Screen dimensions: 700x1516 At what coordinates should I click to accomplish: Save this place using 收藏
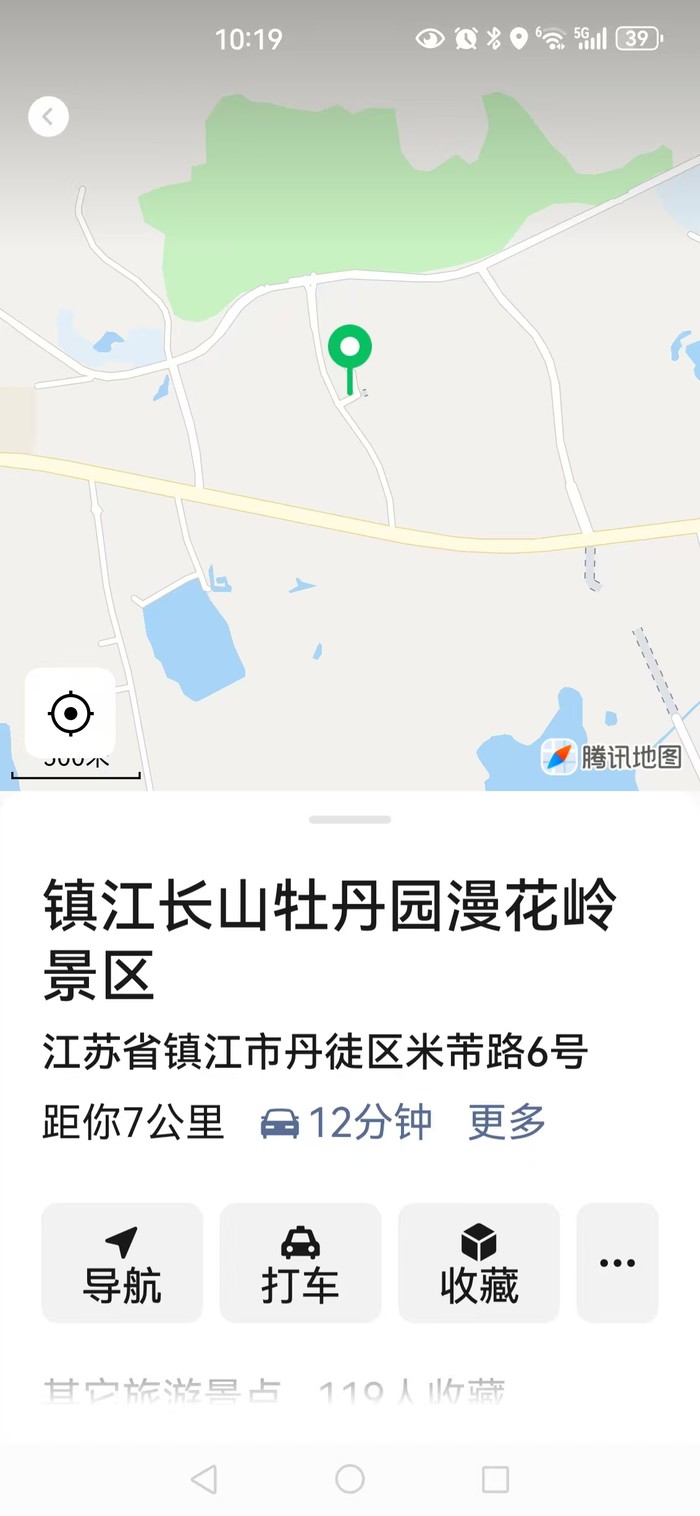[x=479, y=1263]
